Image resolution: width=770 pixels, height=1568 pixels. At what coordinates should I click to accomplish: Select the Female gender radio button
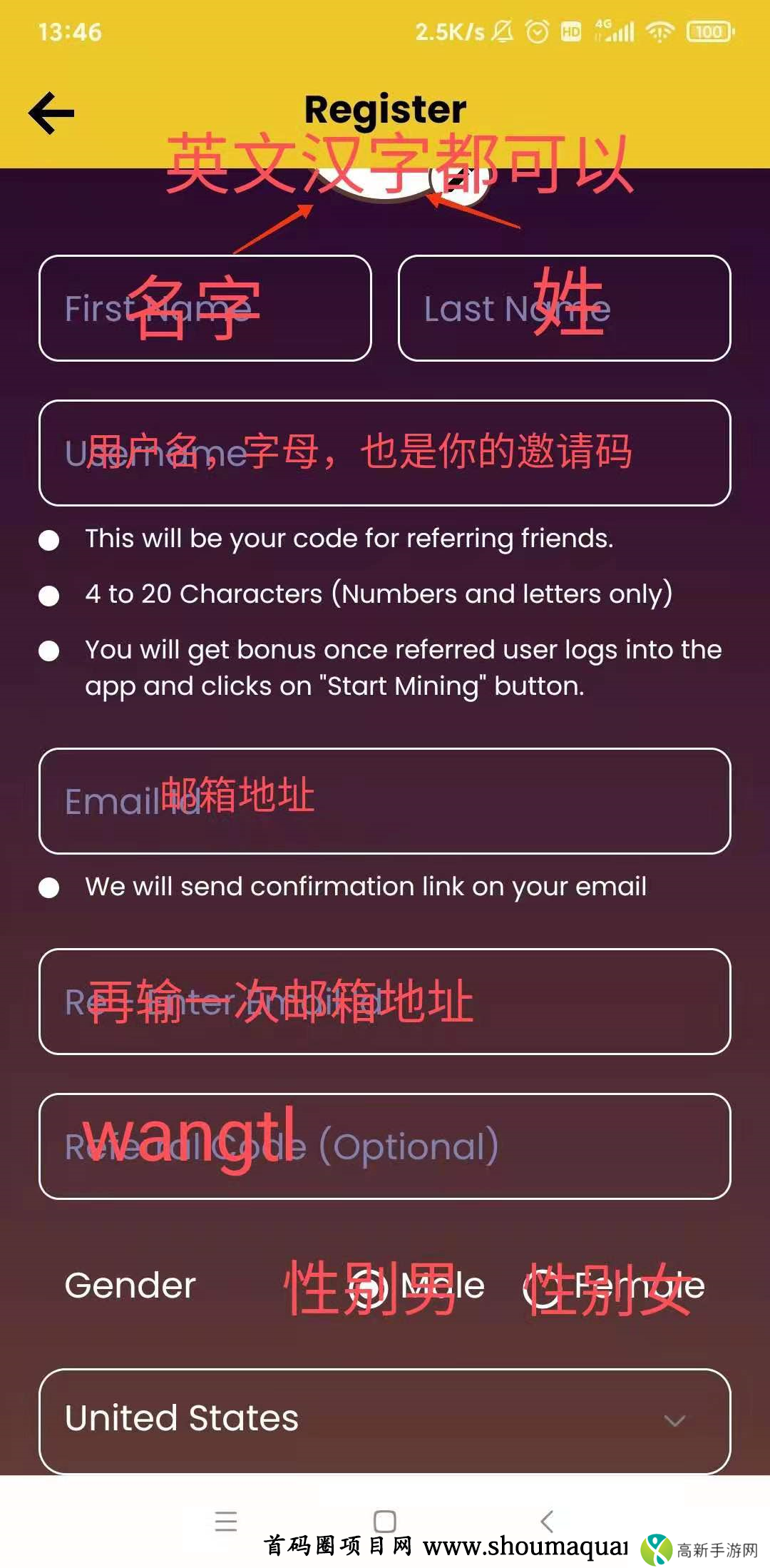548,1284
